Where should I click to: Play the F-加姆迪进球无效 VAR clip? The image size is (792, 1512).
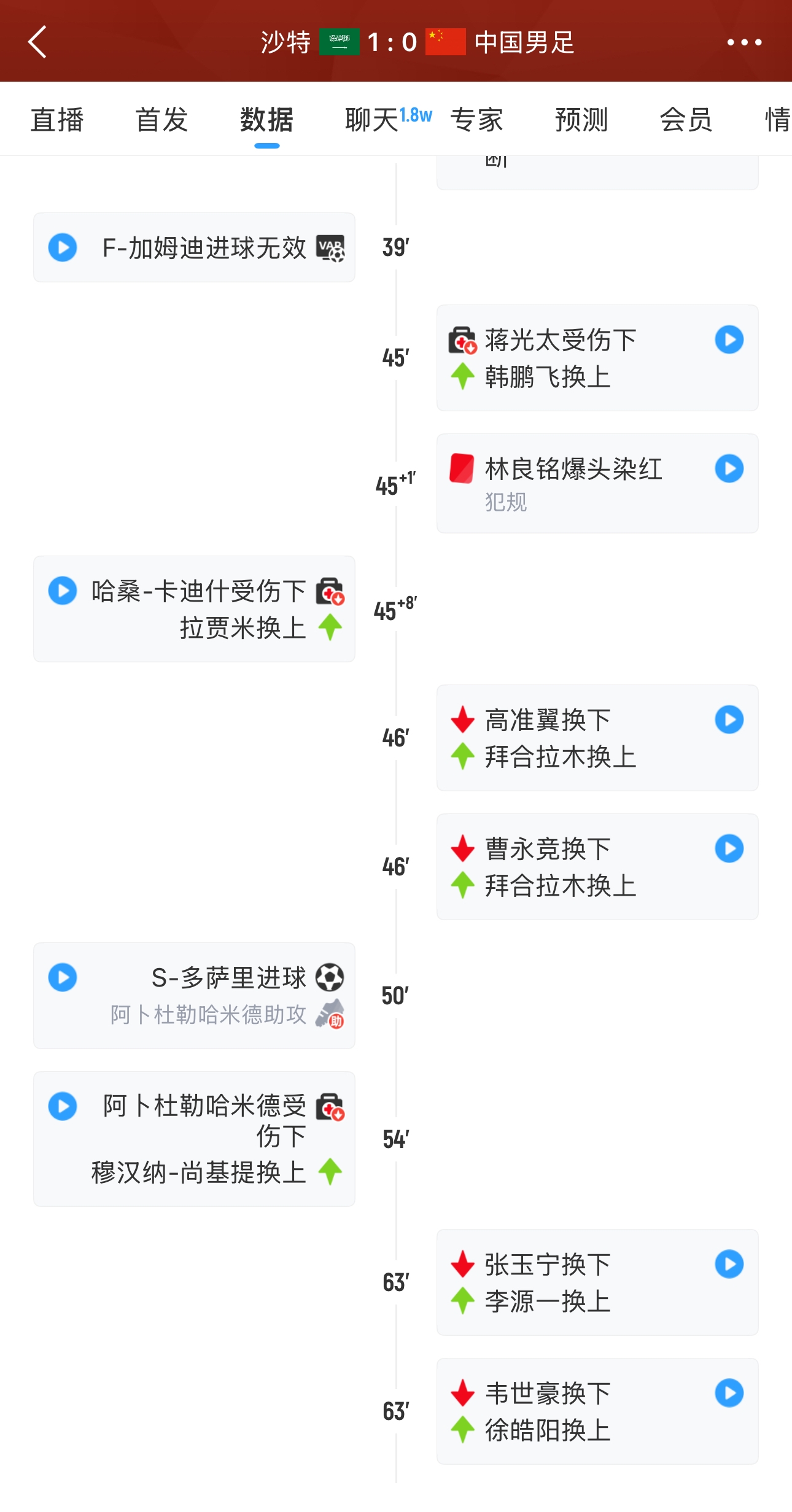coord(63,247)
